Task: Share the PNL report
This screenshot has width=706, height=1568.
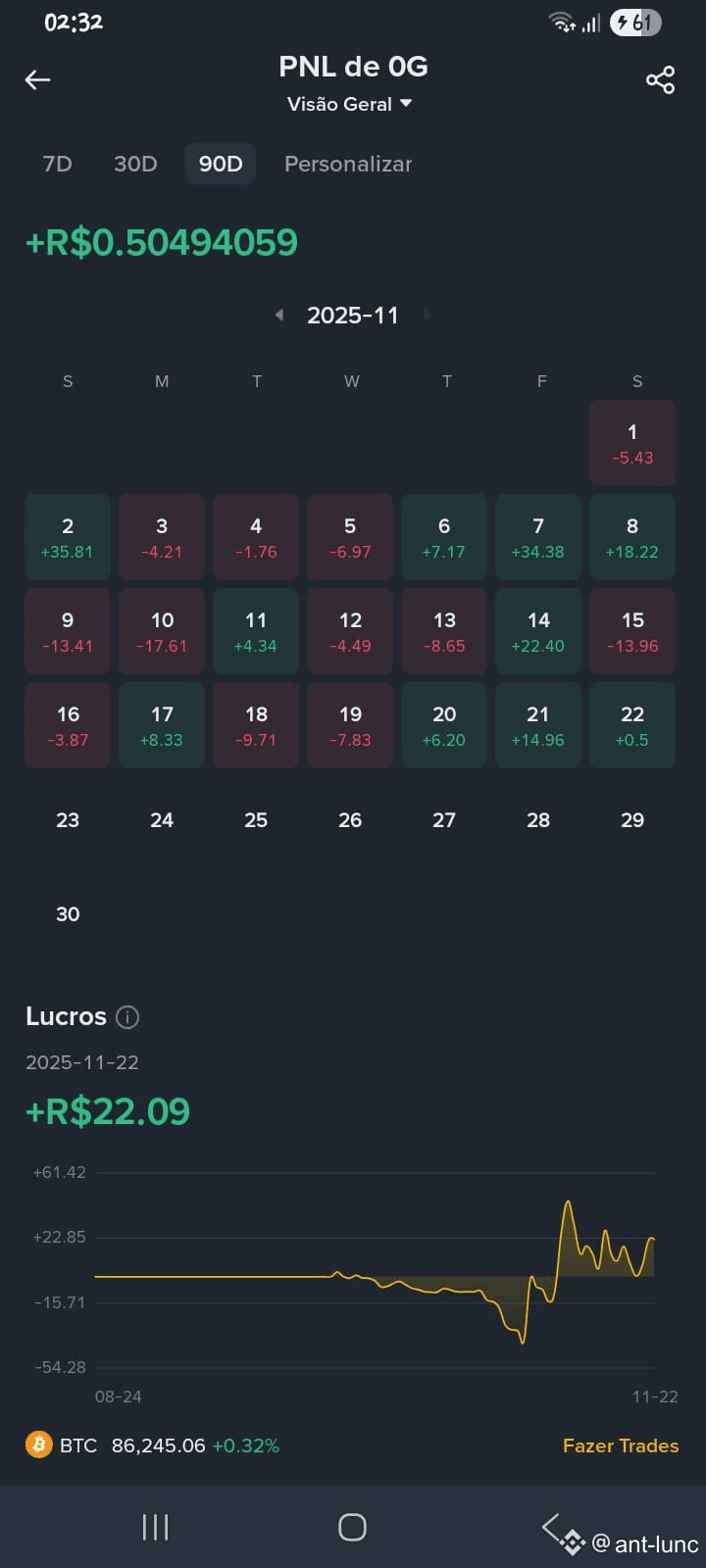Action: 660,79
